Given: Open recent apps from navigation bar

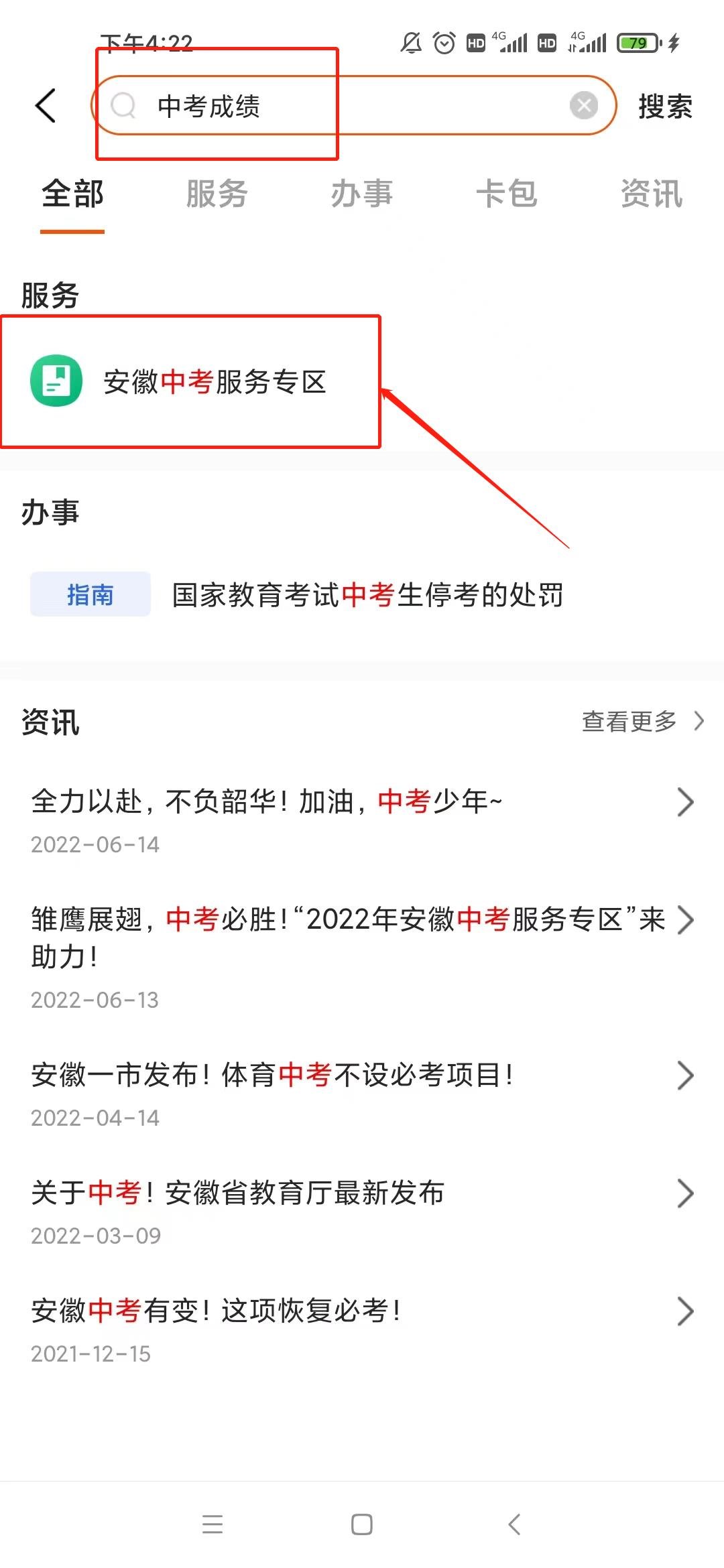Looking at the screenshot, I should tap(213, 1524).
